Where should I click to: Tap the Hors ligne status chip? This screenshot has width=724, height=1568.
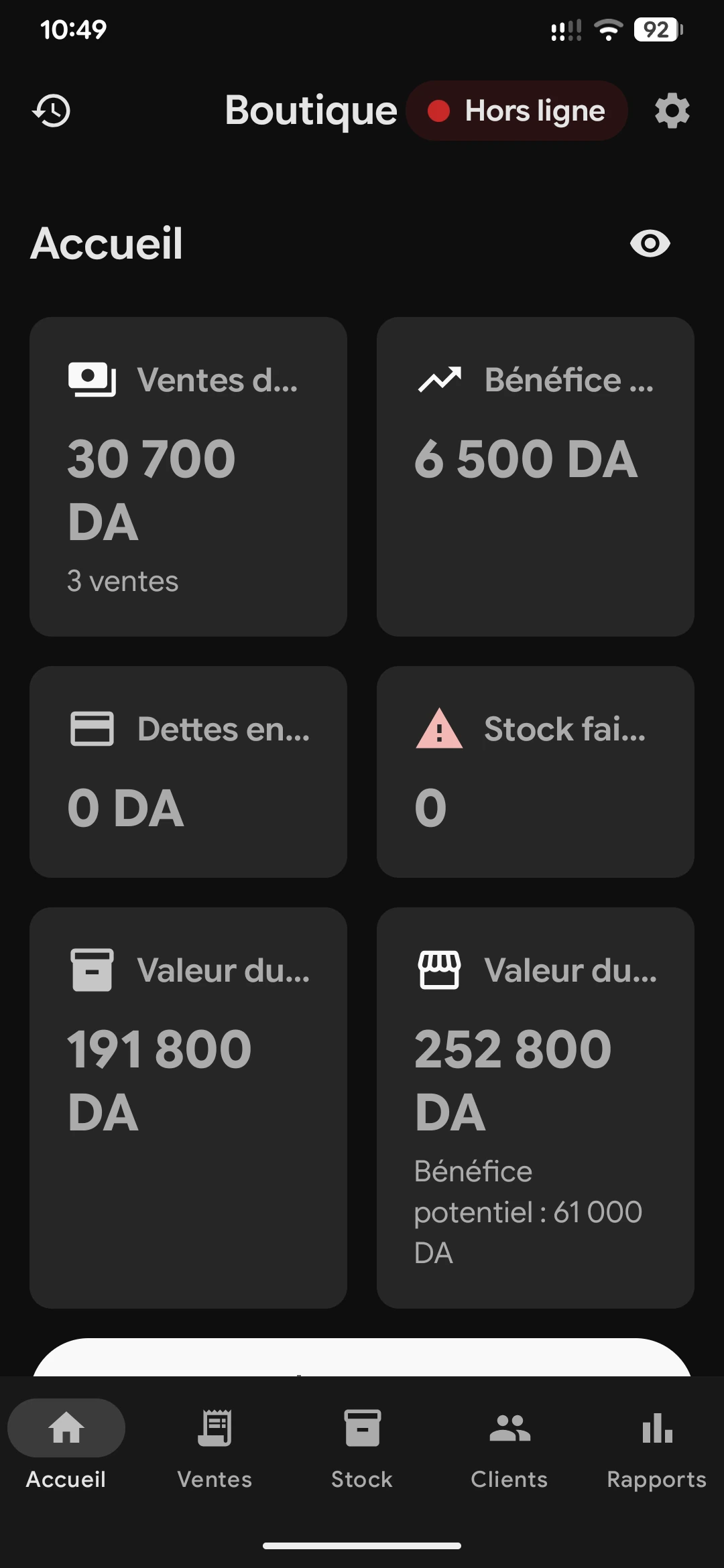point(517,111)
